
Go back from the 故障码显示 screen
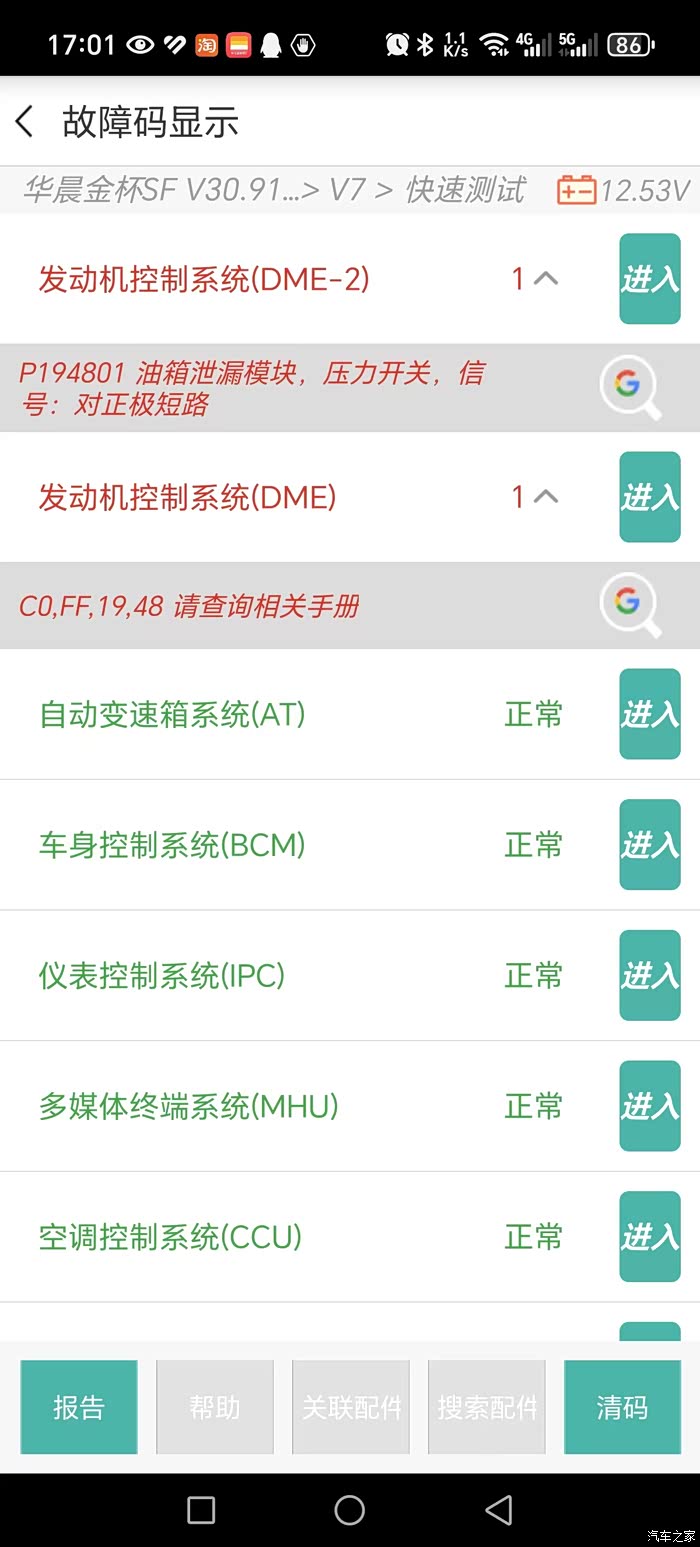pyautogui.click(x=25, y=123)
